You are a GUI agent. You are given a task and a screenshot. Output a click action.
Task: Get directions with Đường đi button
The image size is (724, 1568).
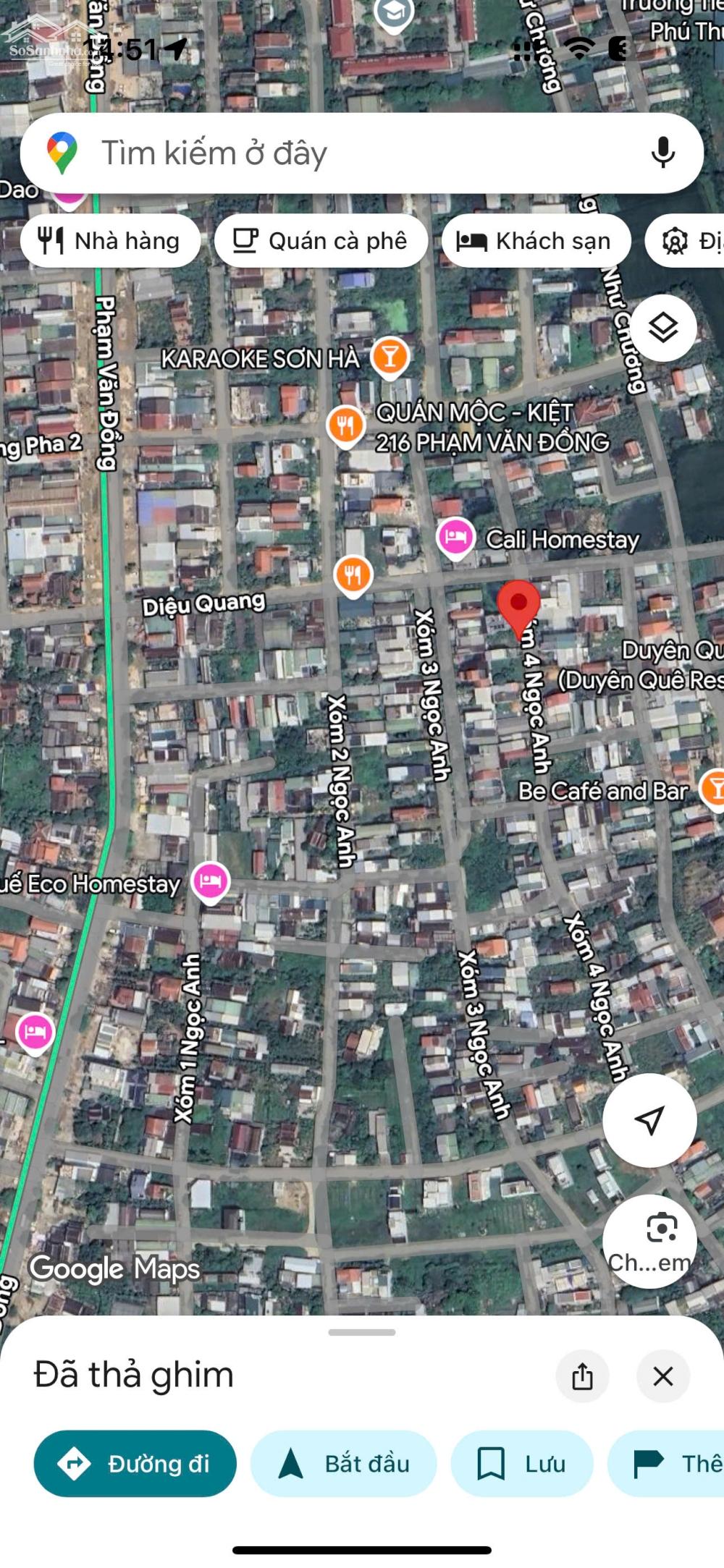pos(136,1463)
